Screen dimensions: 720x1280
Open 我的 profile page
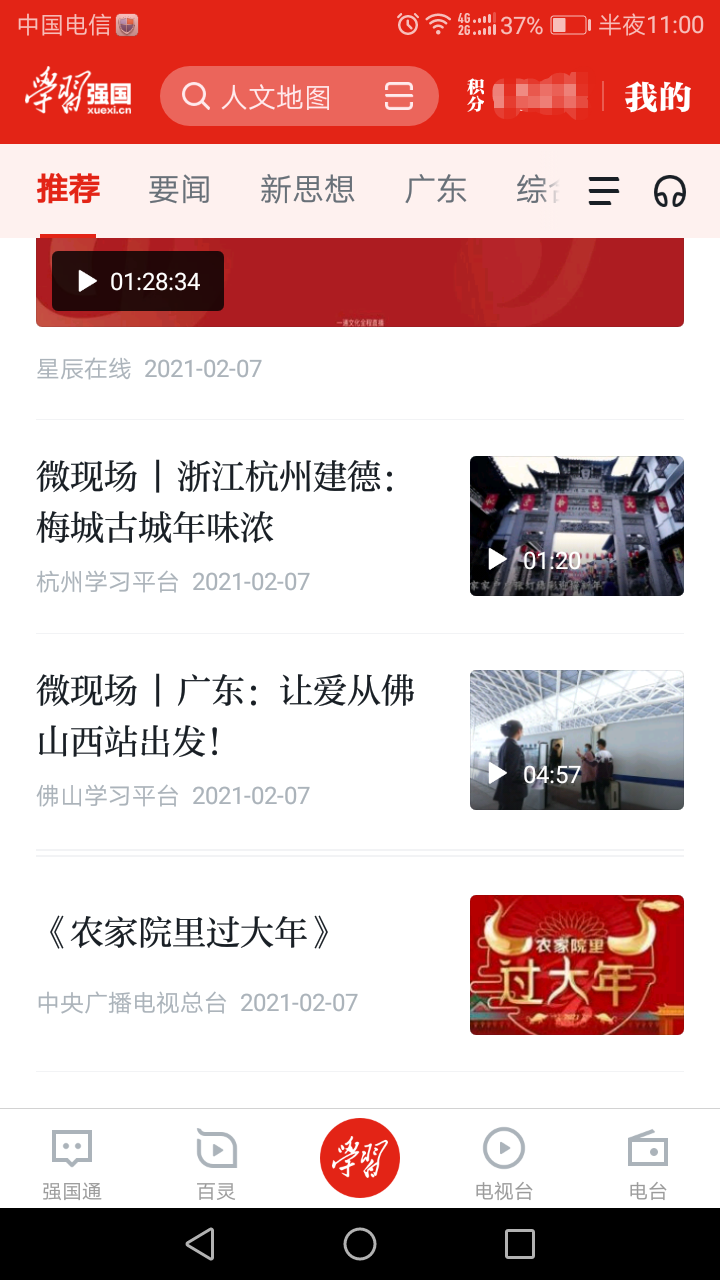658,96
